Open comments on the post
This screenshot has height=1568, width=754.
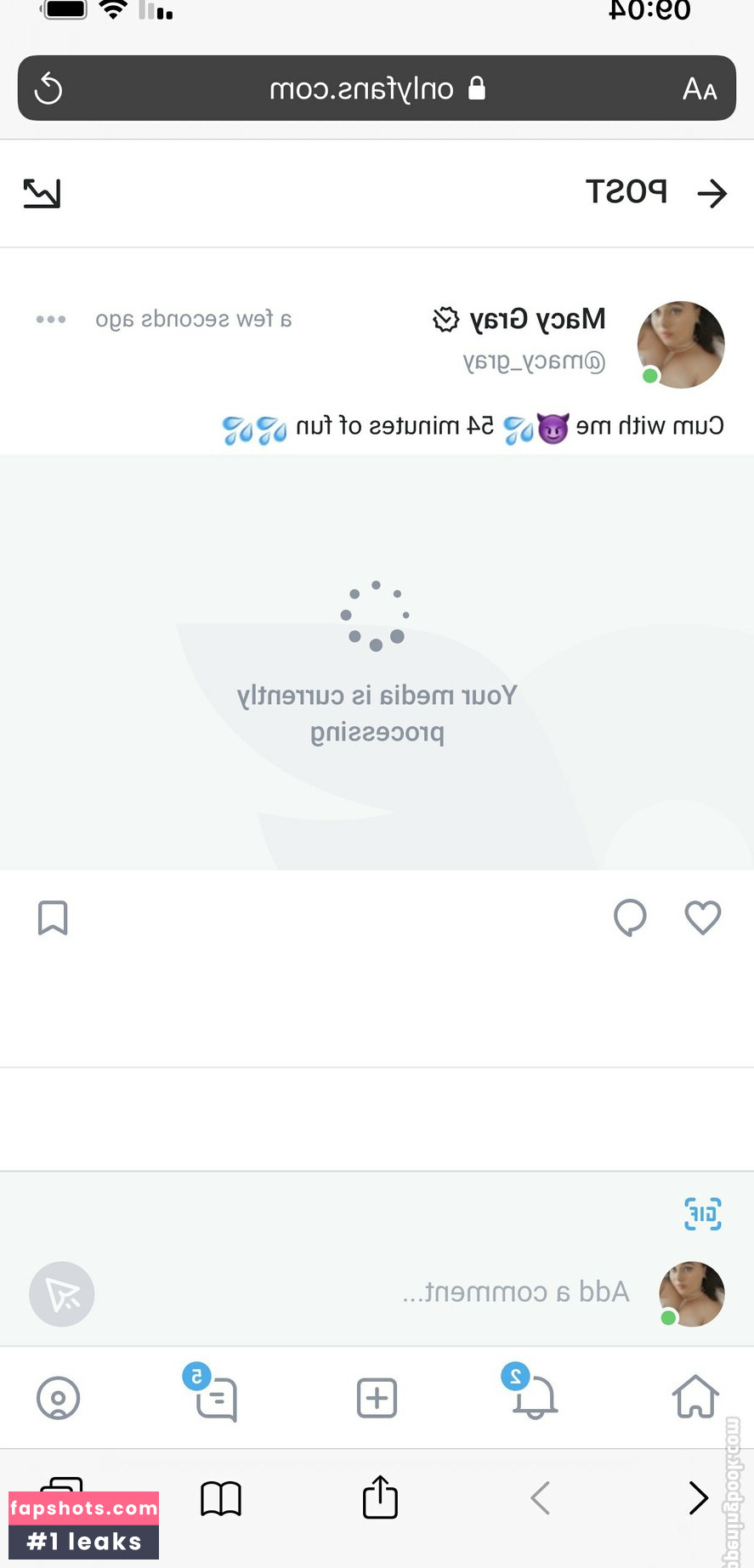tap(630, 918)
